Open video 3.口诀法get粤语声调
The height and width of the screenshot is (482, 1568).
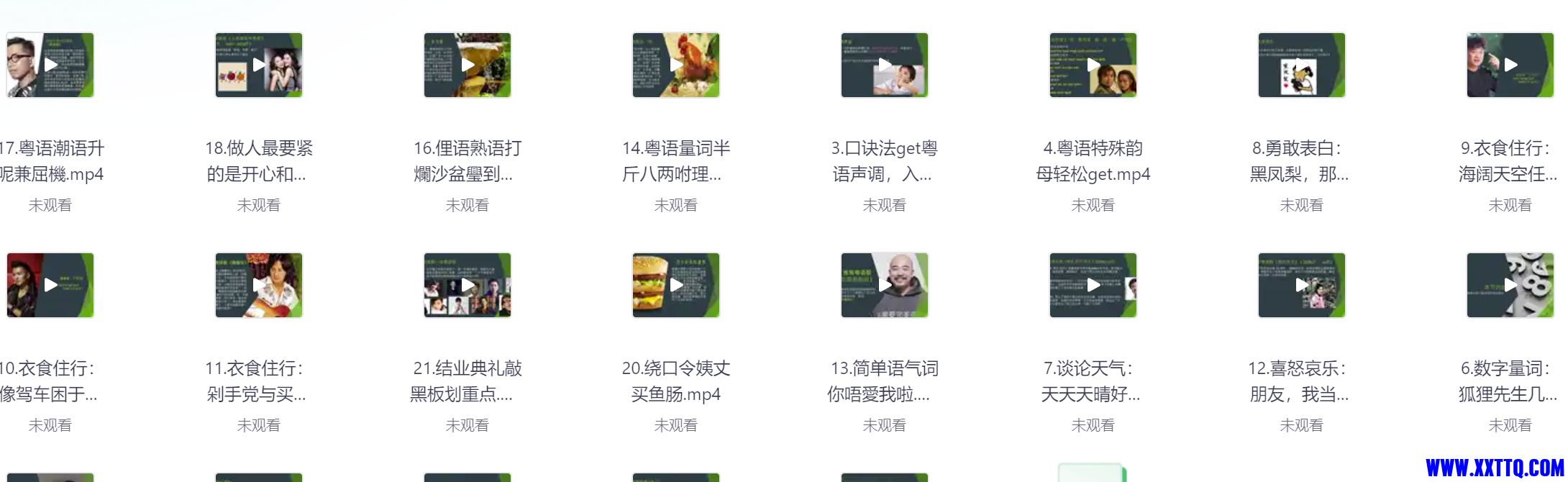[x=885, y=65]
